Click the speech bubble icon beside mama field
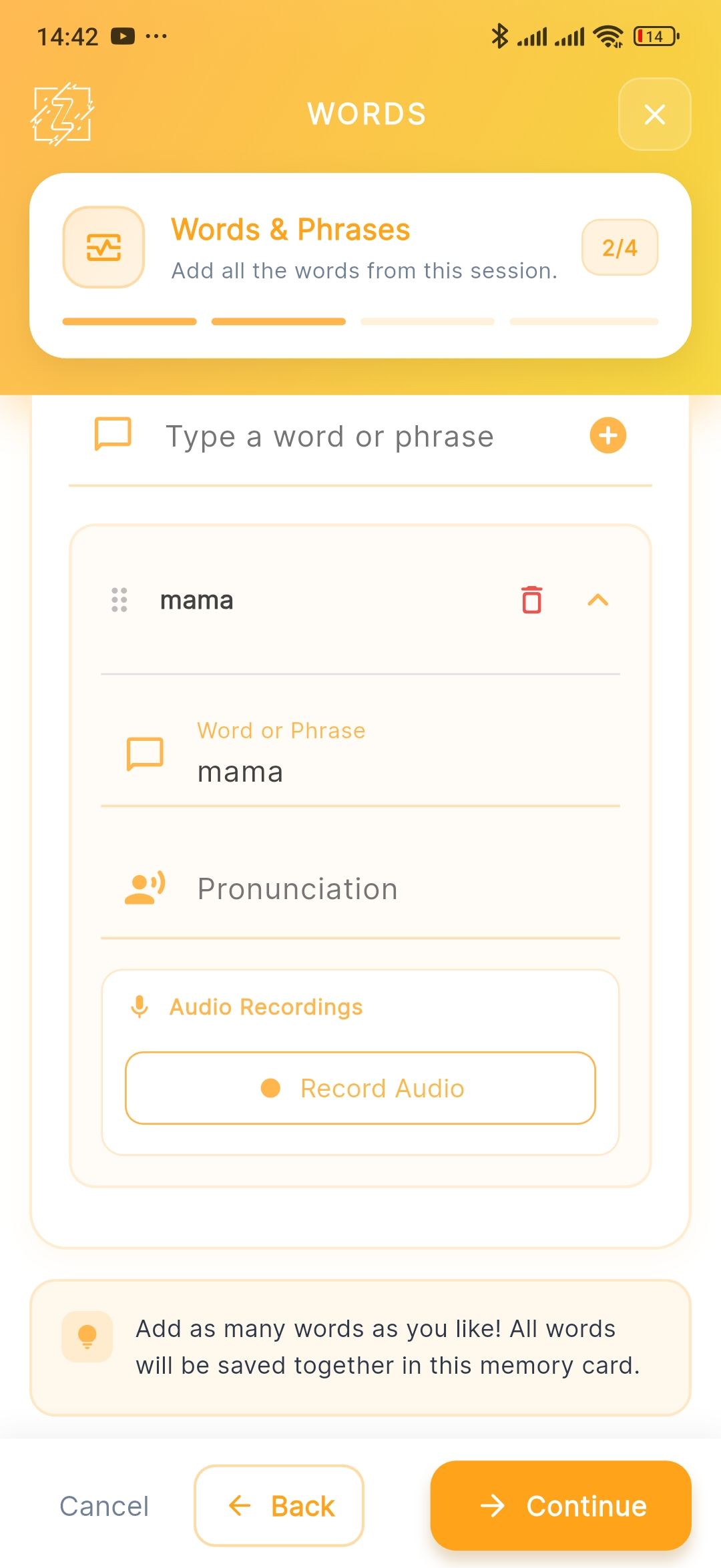Viewport: 721px width, 1568px height. click(x=144, y=755)
